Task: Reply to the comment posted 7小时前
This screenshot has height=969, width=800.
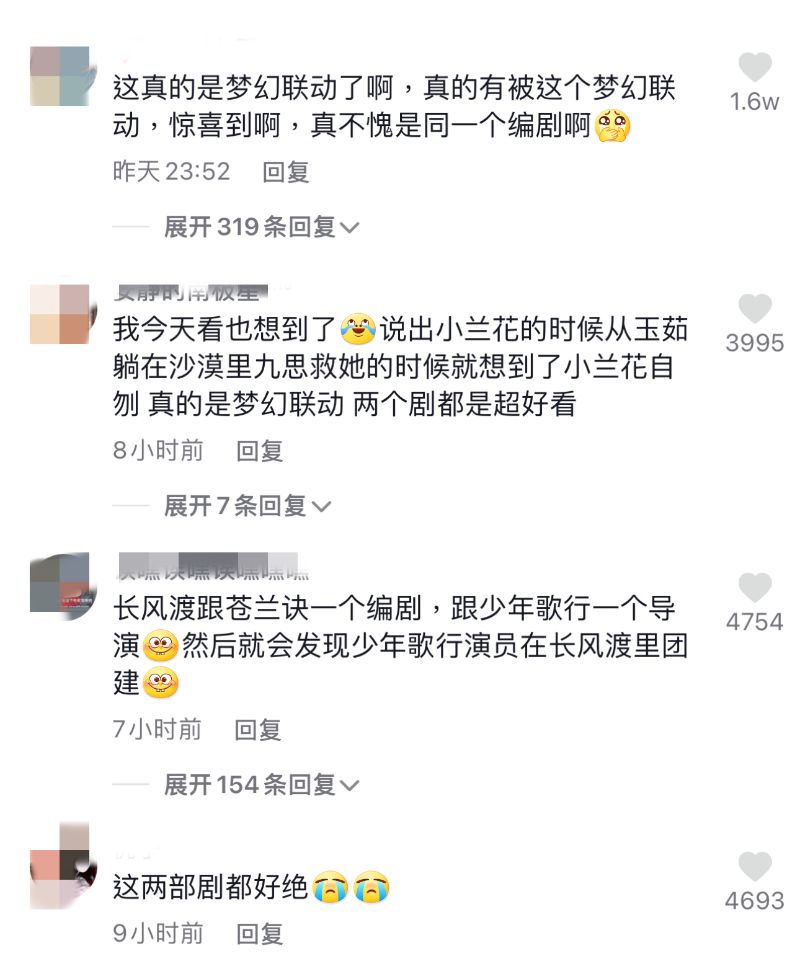Action: tap(258, 730)
